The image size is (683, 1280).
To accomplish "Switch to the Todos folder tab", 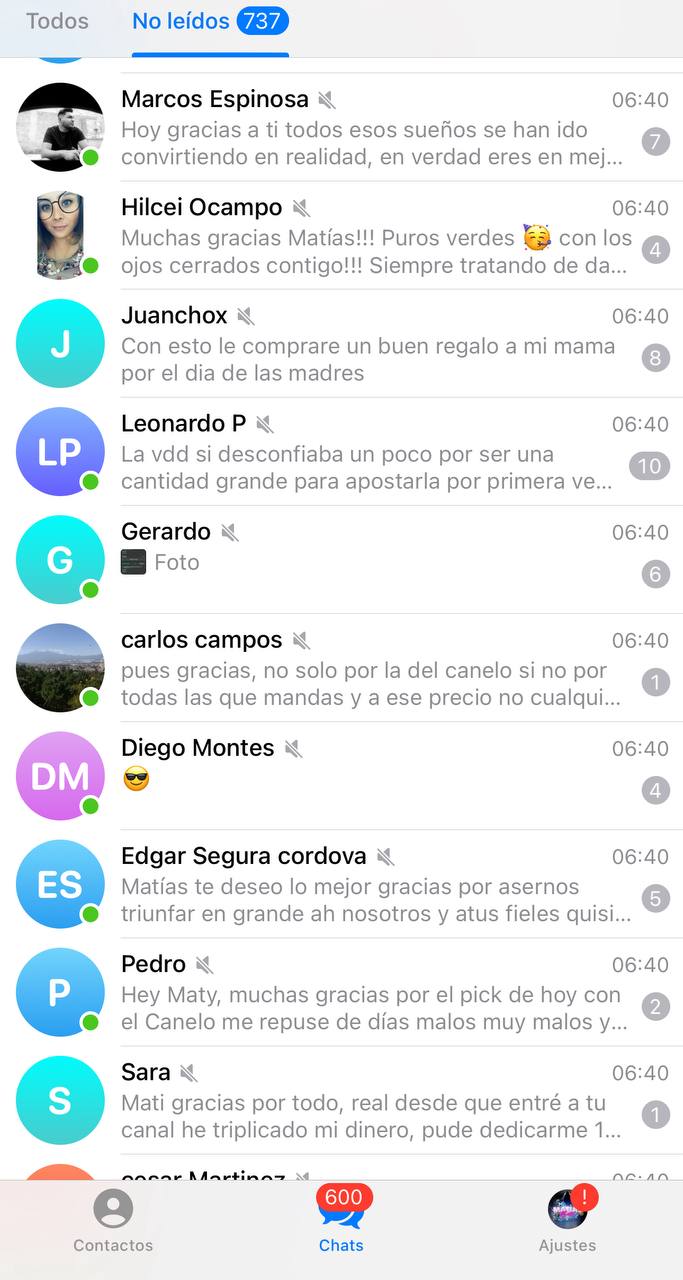I will pyautogui.click(x=57, y=21).
